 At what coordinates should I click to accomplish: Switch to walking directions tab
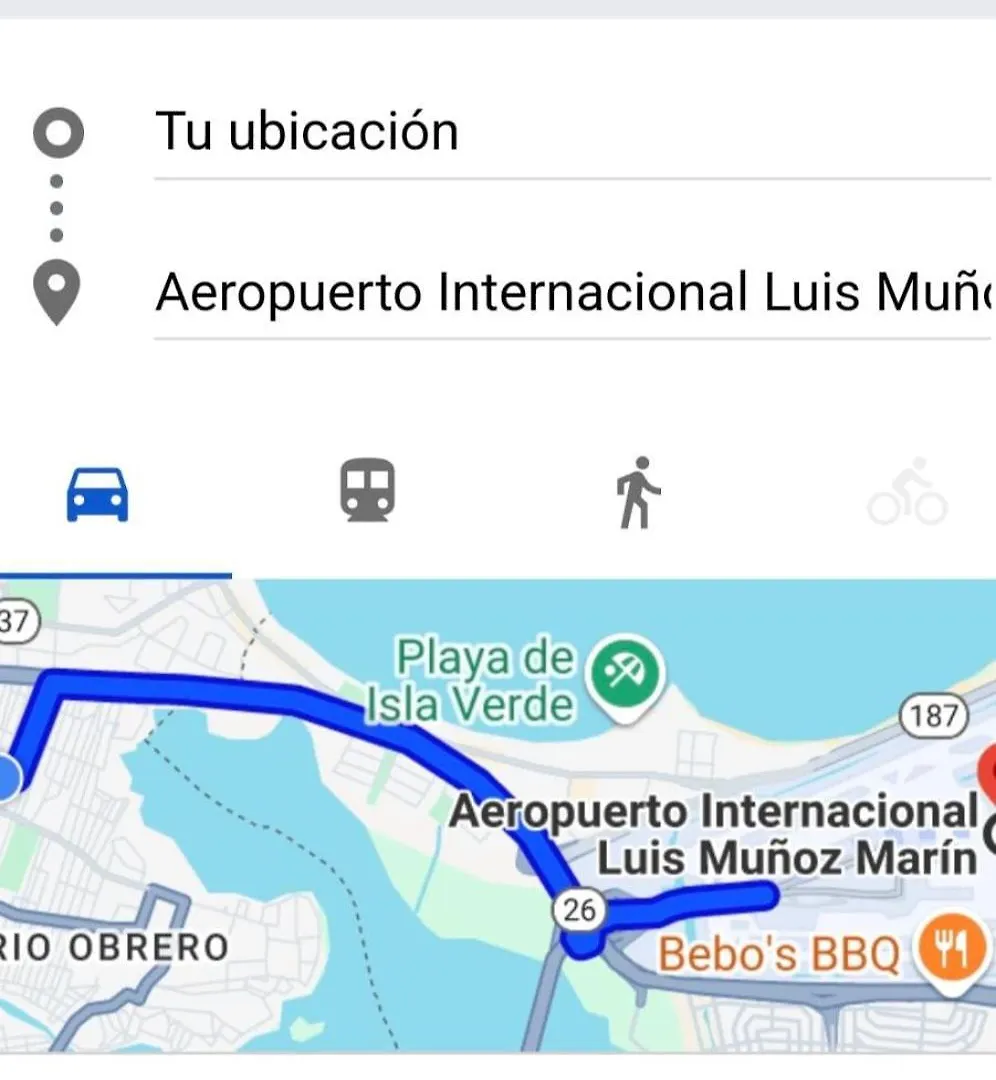pos(638,493)
